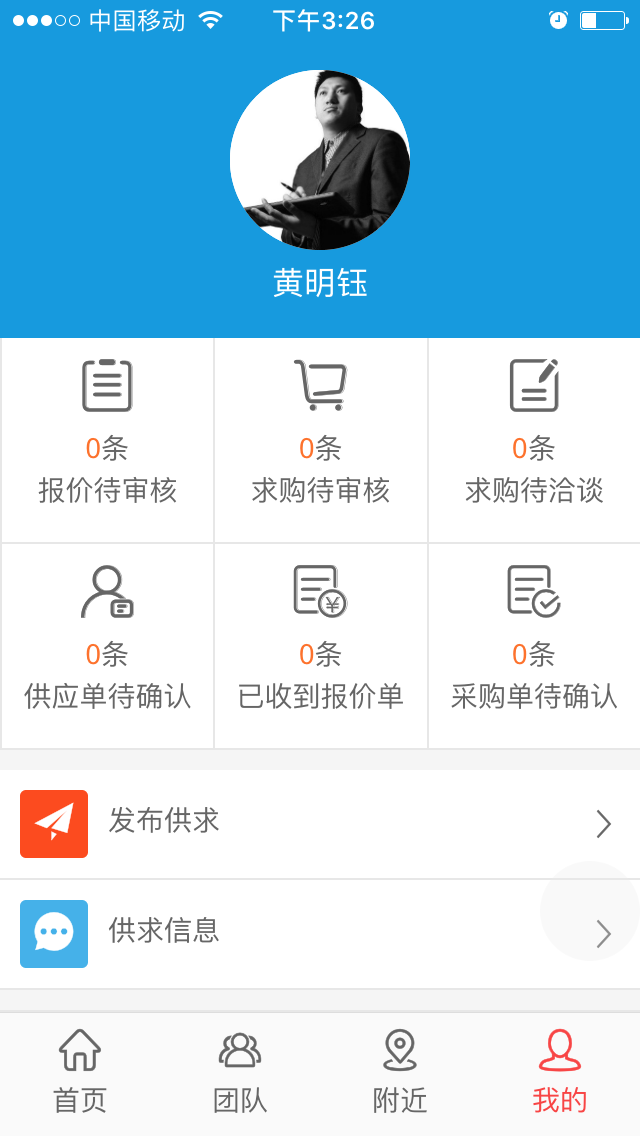Check 供应单待确认 supply orders
This screenshot has height=1136, width=640.
pos(107,646)
